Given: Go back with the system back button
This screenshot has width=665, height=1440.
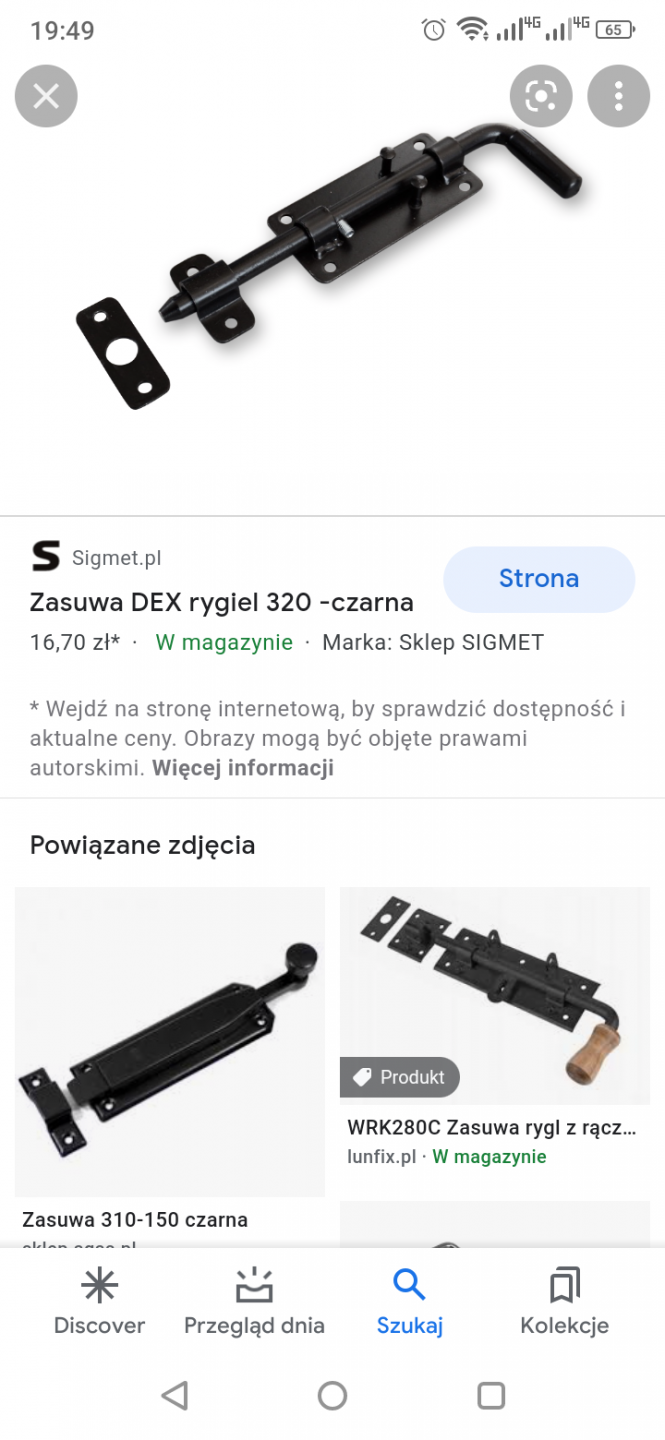Looking at the screenshot, I should coord(174,1395).
